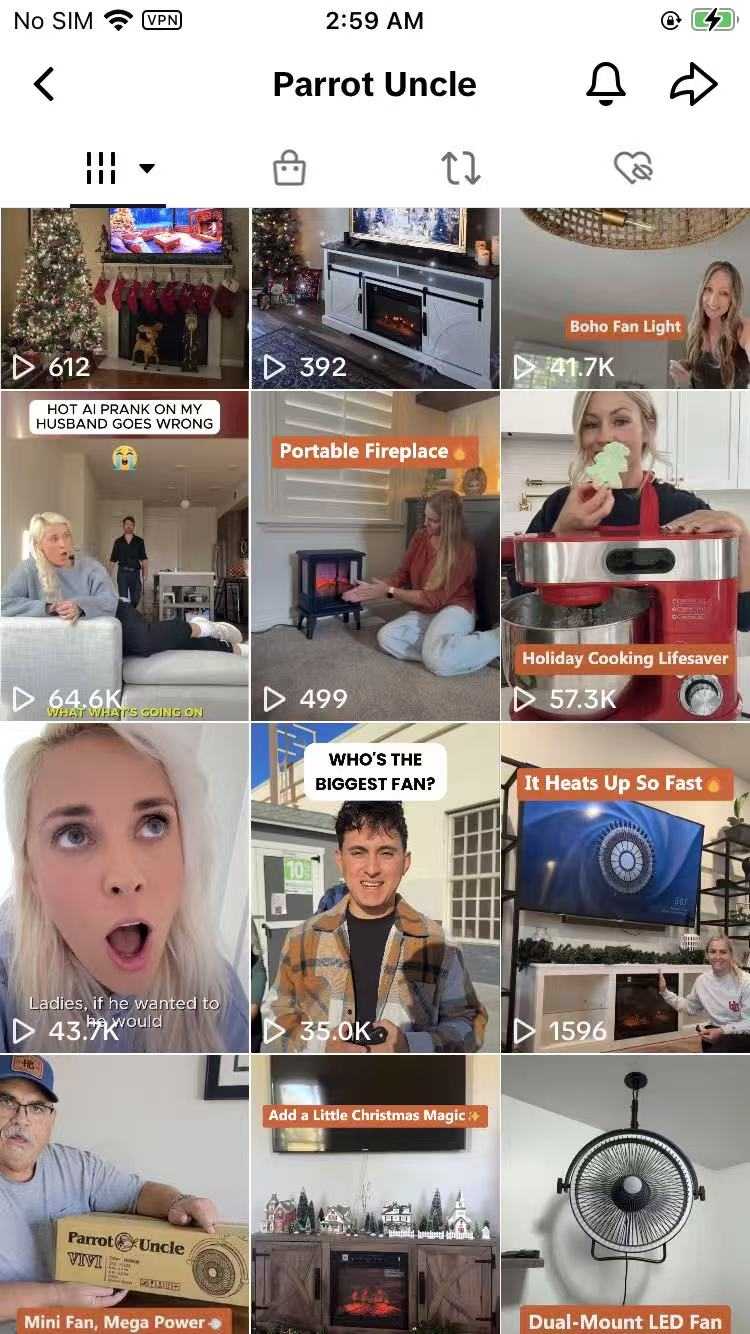
Task: Play the Mini Fan, Mega Power video
Action: 124,1195
